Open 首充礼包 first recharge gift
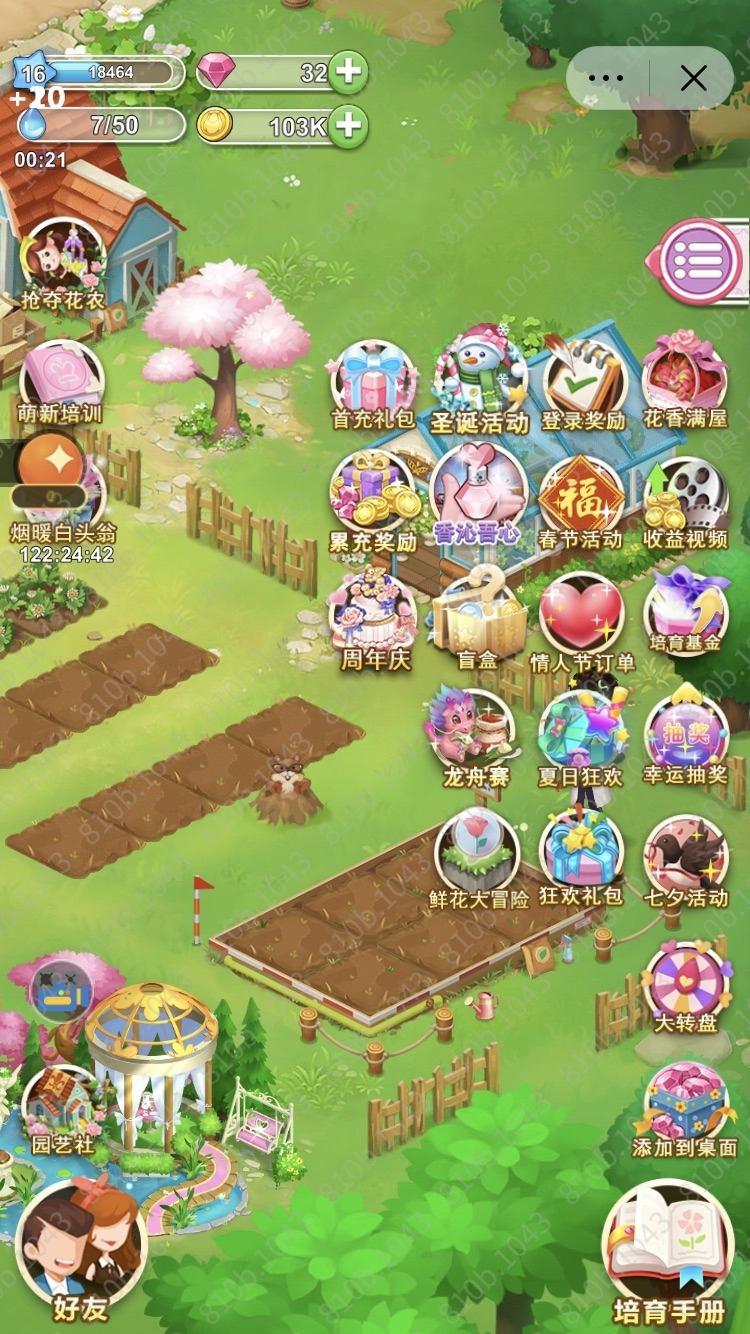 (x=373, y=382)
